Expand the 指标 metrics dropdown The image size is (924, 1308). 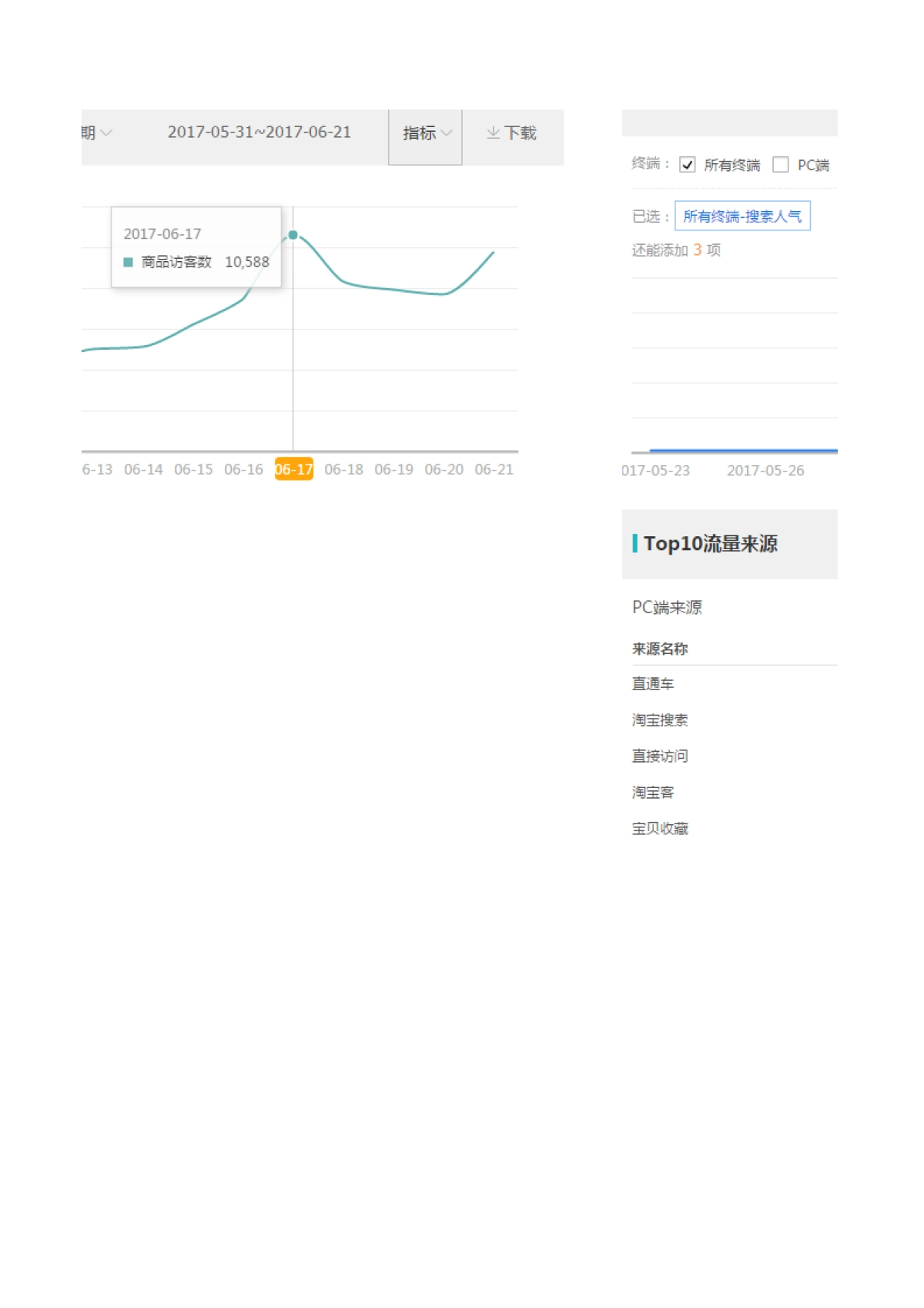424,132
